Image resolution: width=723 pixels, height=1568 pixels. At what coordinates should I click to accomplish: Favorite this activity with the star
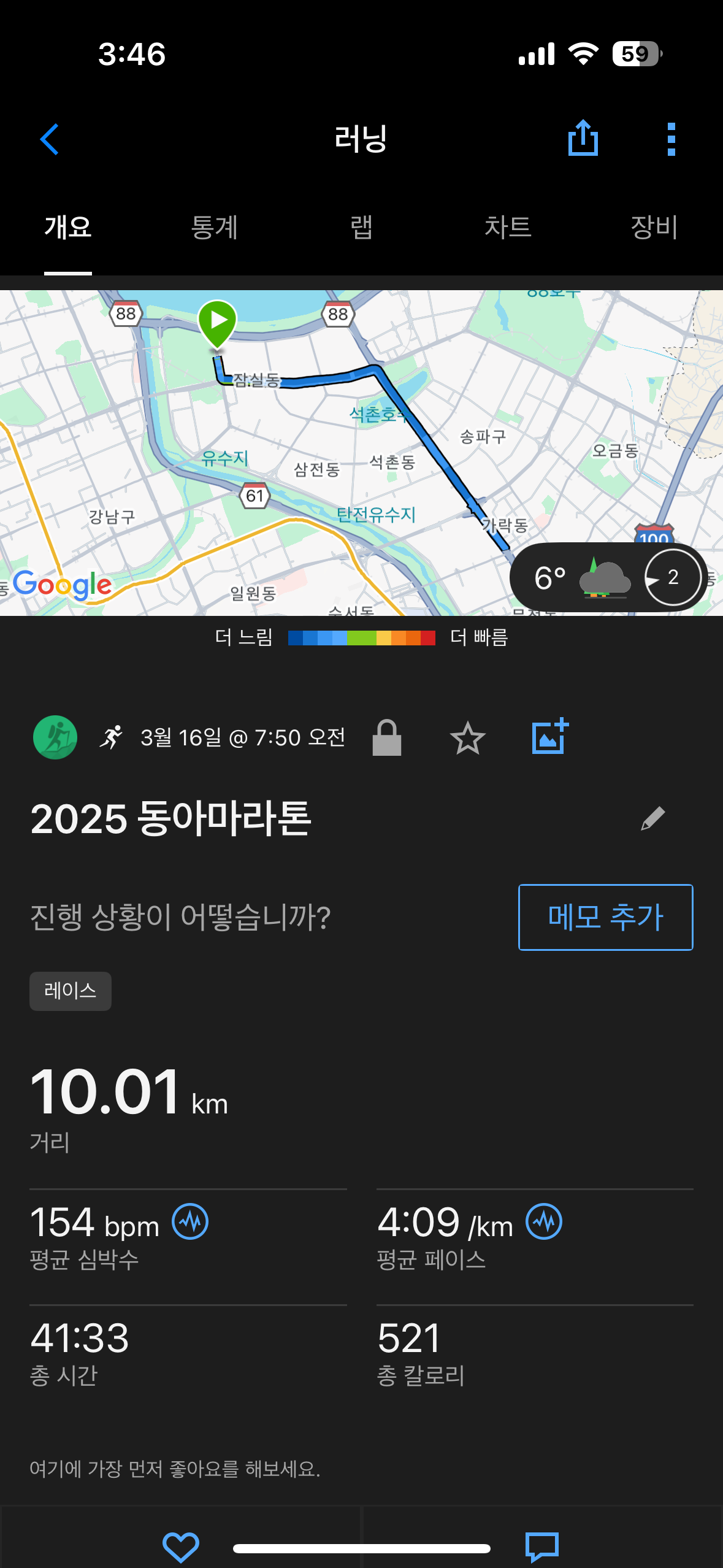click(x=469, y=738)
